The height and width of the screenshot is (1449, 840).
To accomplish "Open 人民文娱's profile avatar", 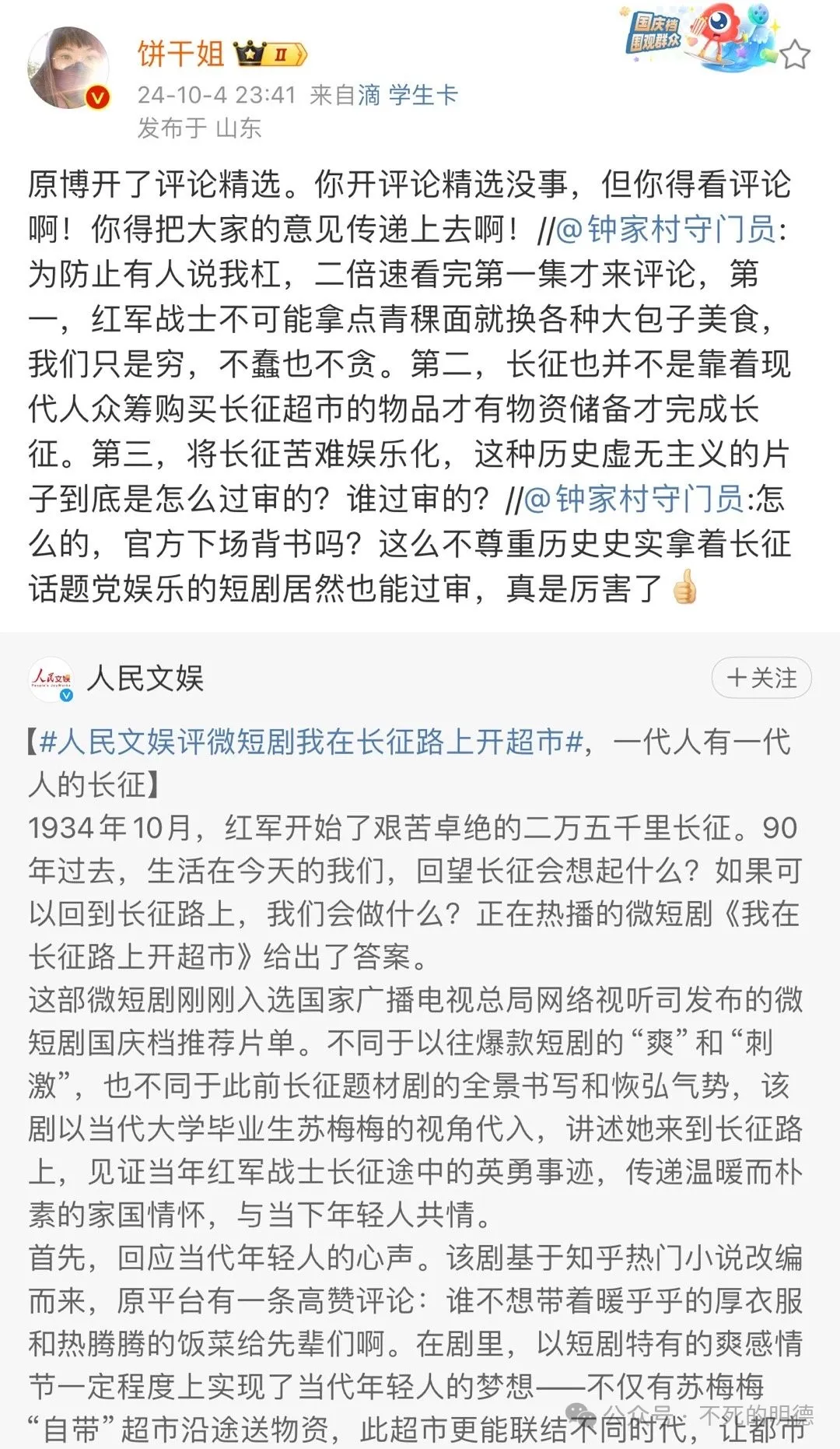I will [51, 679].
